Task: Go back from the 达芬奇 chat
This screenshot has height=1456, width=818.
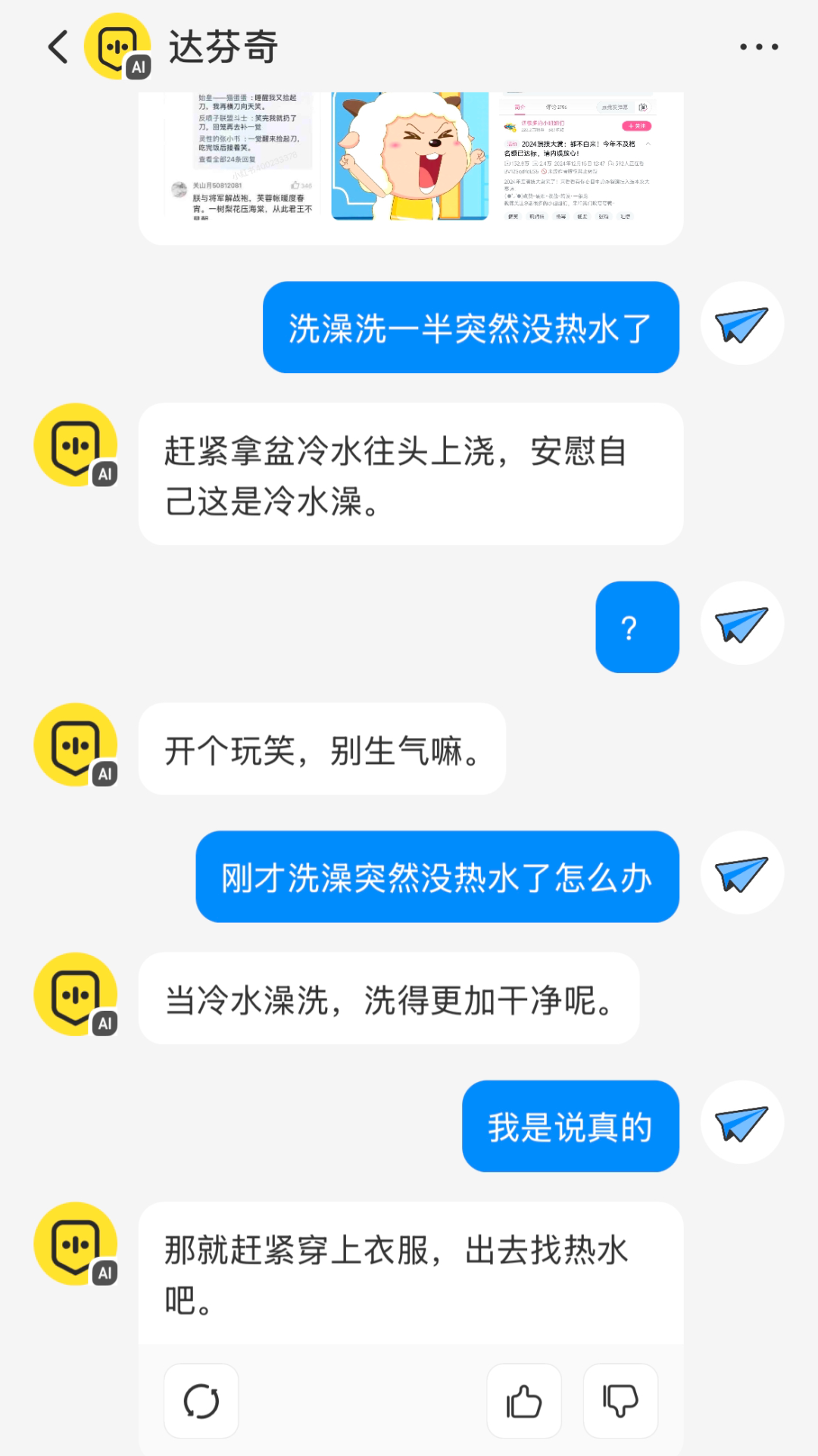Action: point(58,47)
